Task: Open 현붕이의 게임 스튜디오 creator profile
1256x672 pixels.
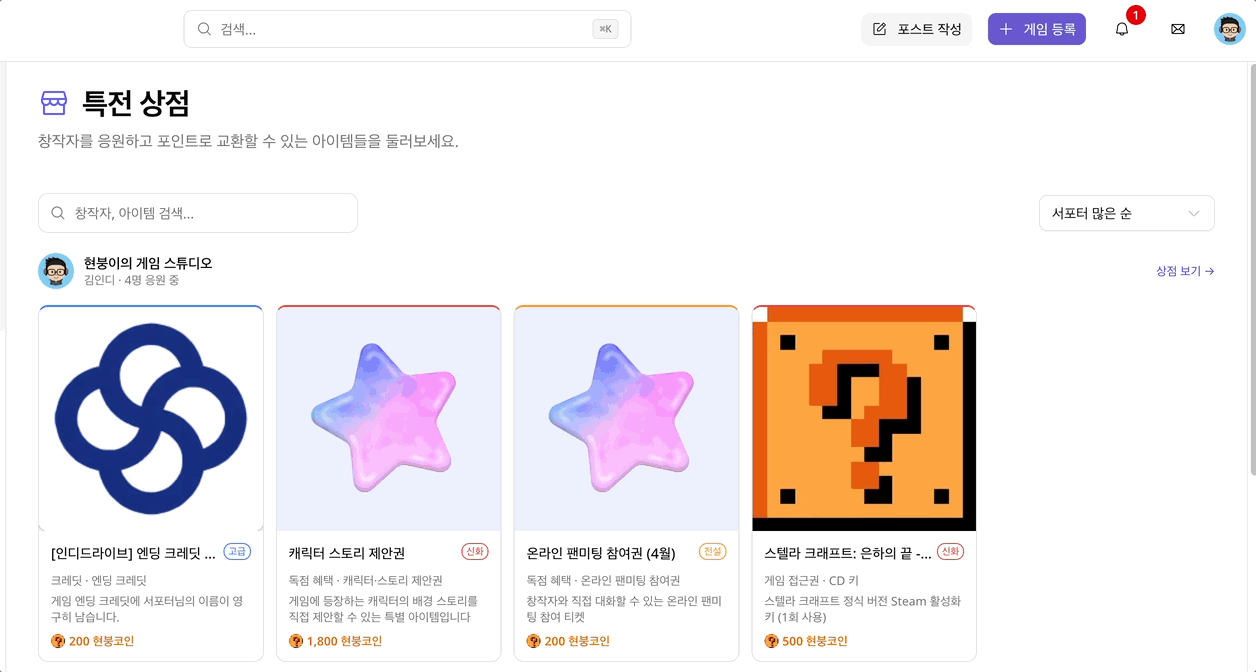Action: [148, 263]
